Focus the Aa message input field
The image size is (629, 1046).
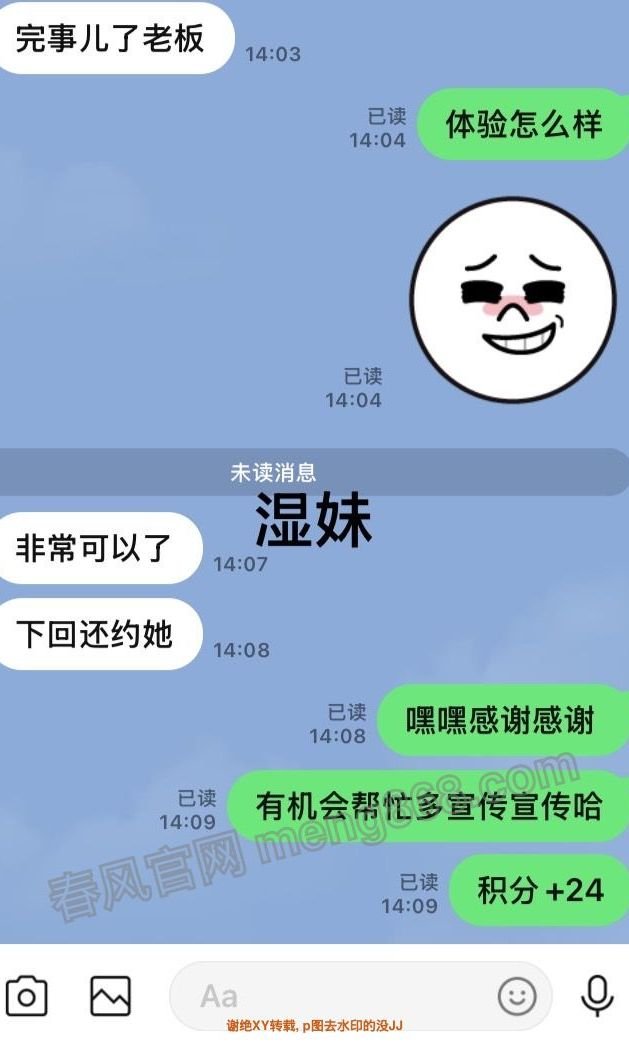(x=330, y=996)
